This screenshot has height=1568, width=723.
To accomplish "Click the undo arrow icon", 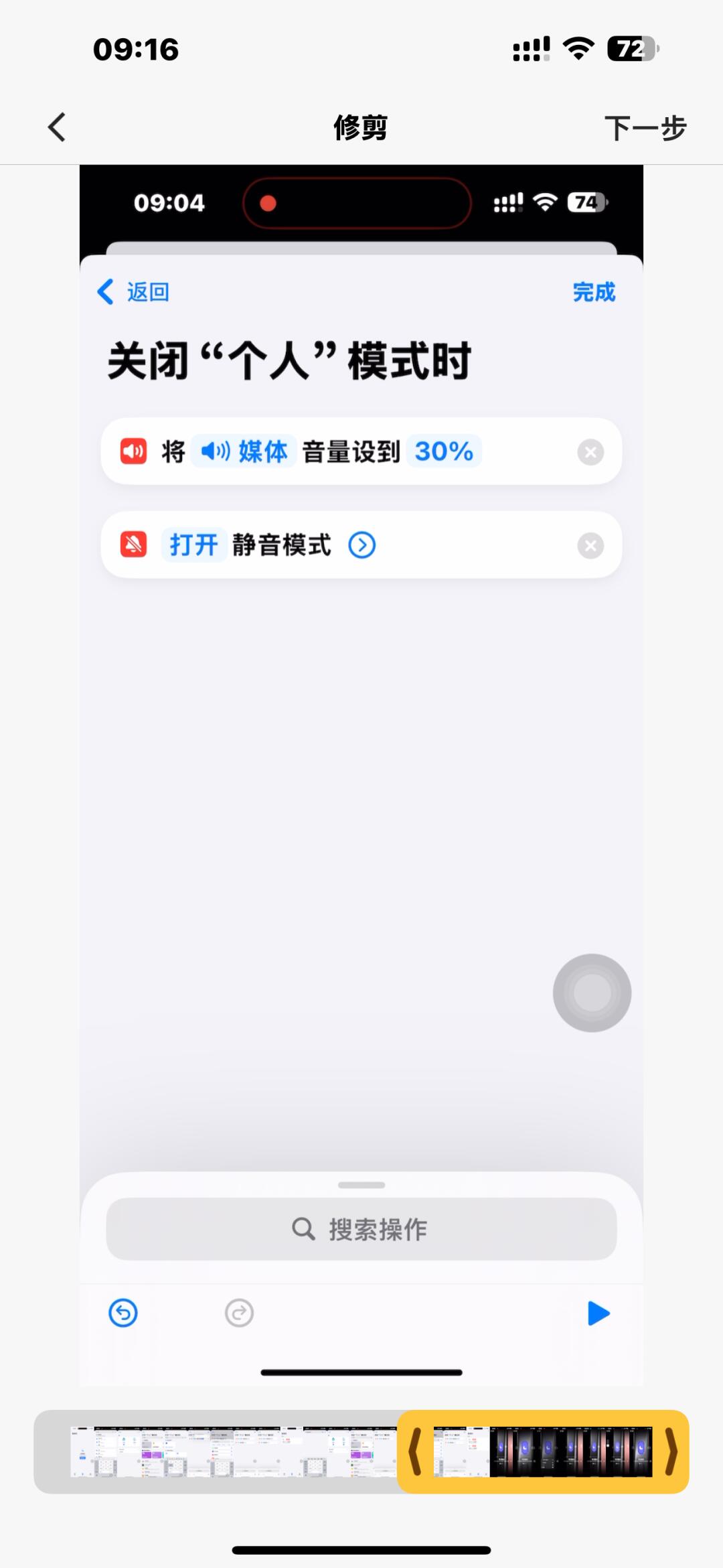I will point(123,1313).
